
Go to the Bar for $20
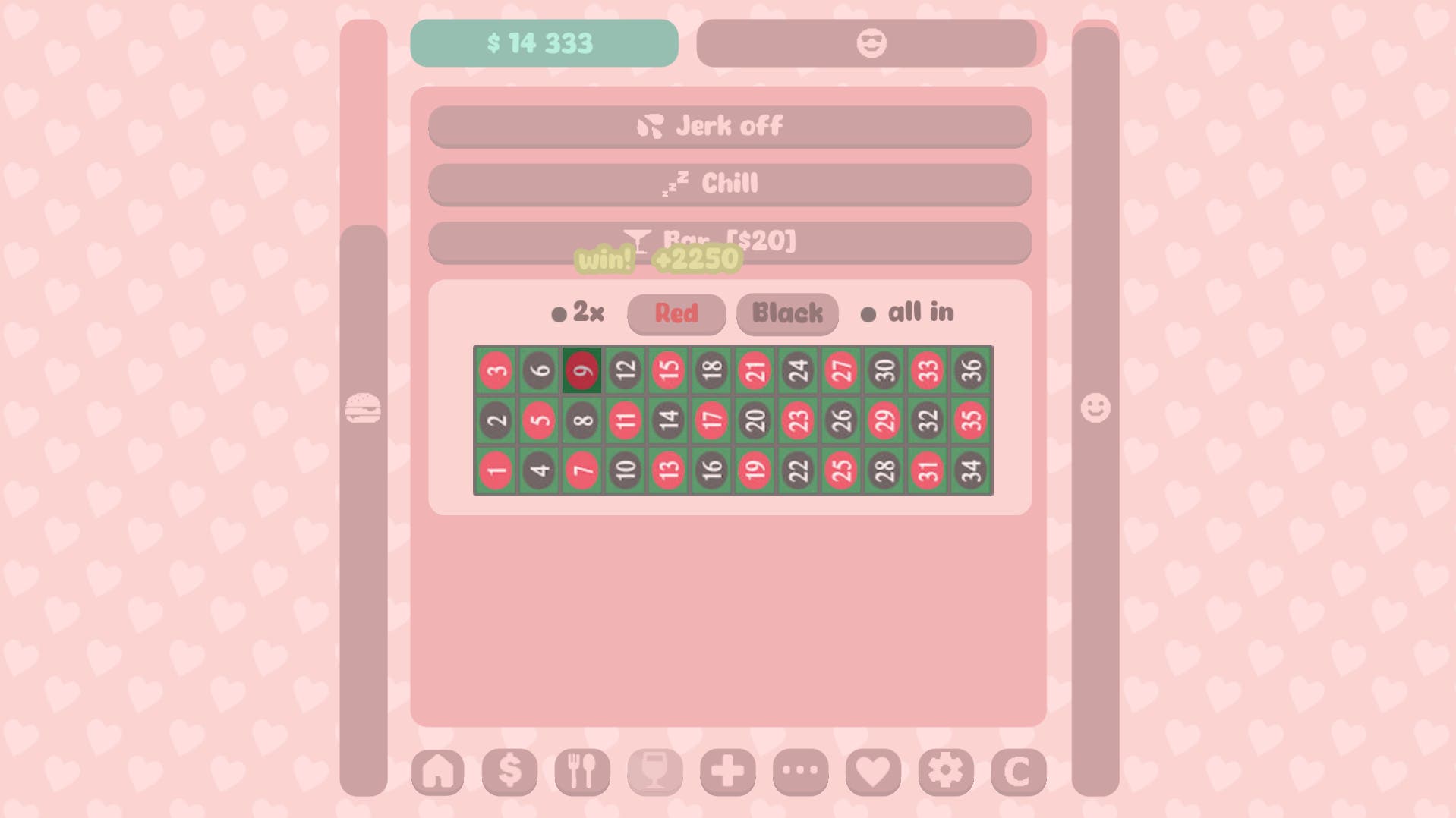(729, 241)
